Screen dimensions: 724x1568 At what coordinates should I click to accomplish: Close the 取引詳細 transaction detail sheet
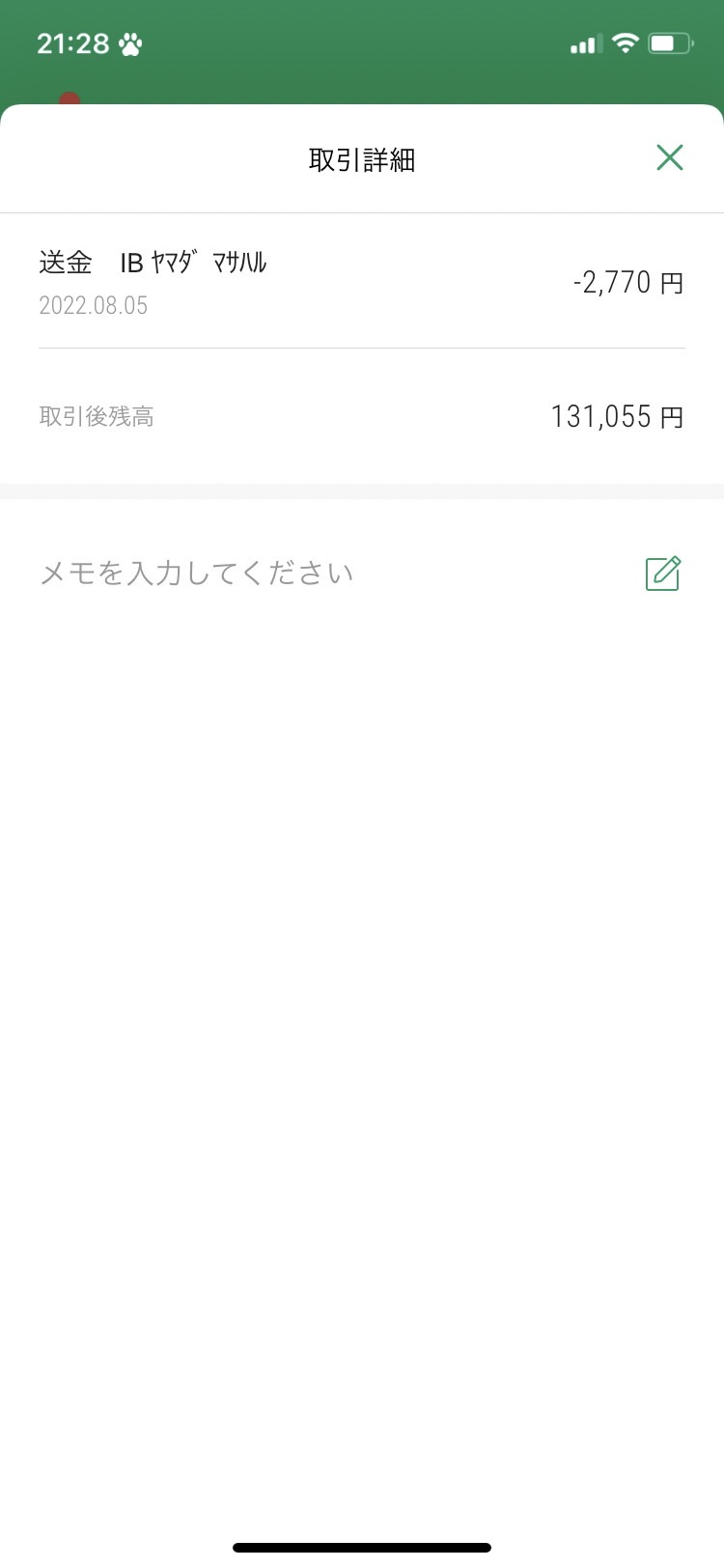click(x=669, y=157)
